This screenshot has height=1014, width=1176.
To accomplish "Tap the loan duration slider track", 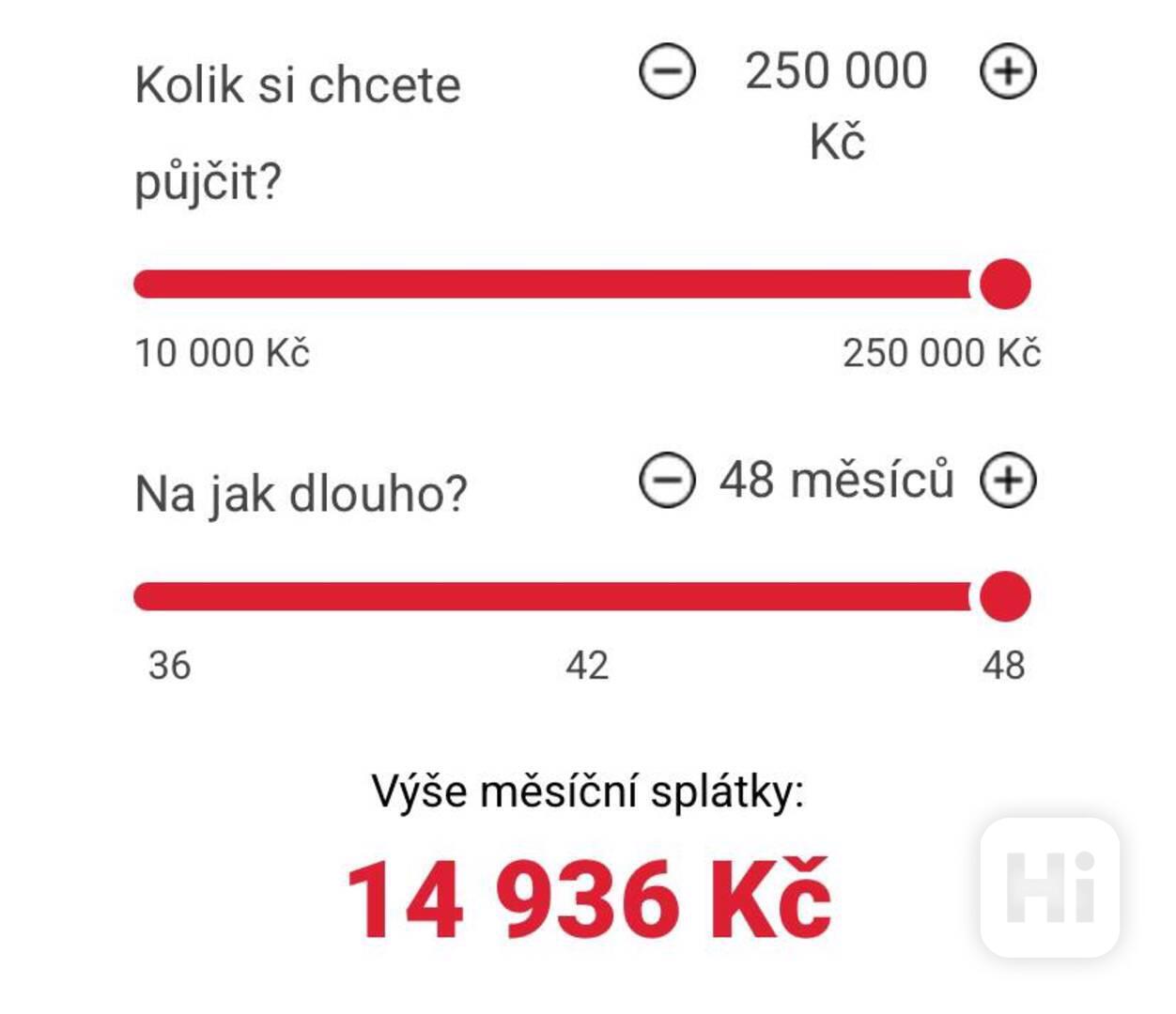I will click(x=554, y=596).
